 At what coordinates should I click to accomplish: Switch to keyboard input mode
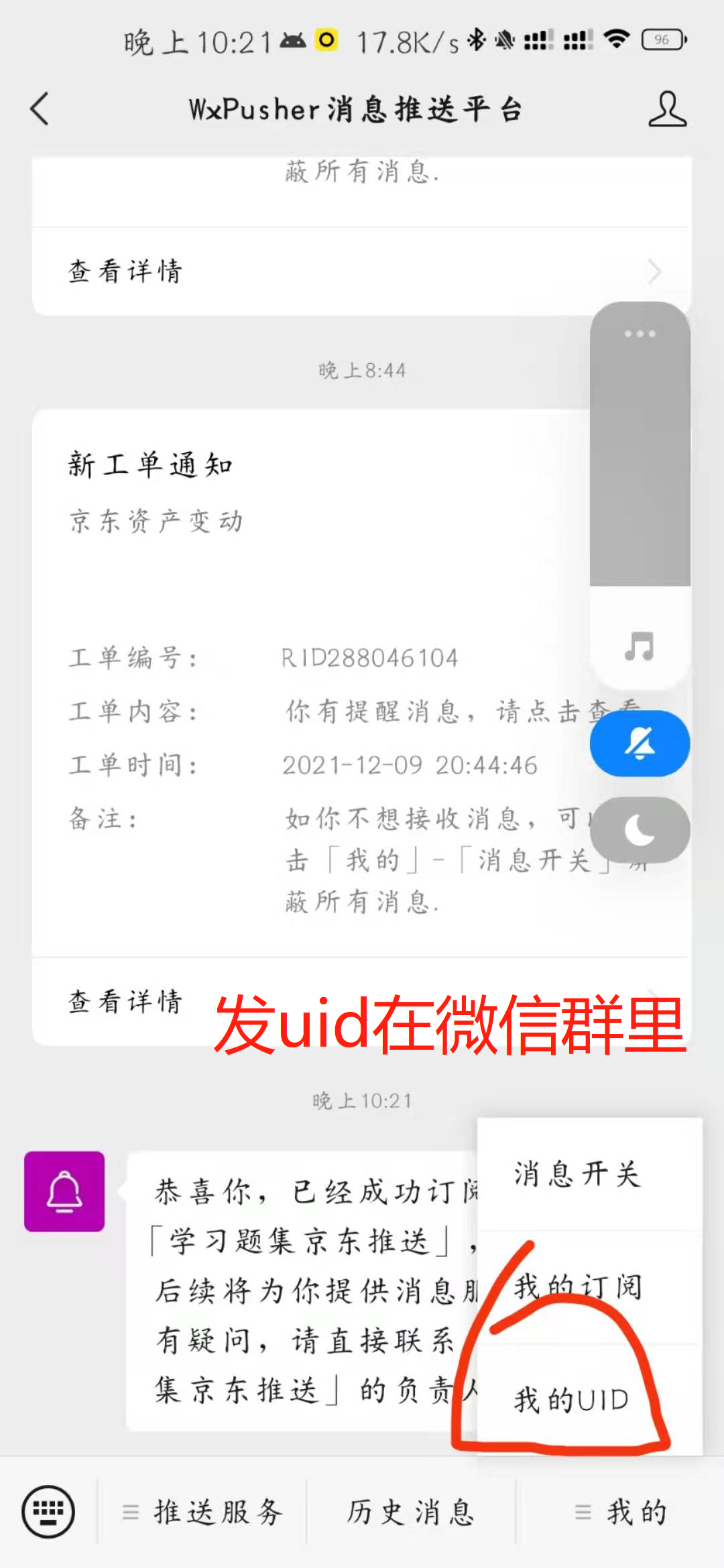(48, 1512)
